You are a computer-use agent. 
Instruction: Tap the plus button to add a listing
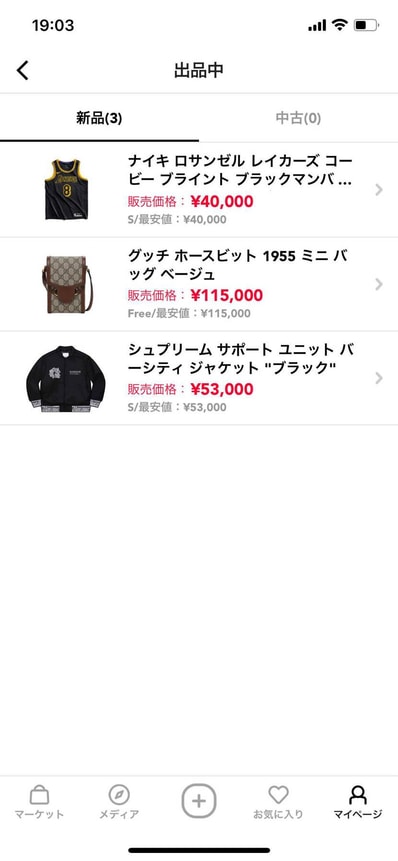pos(199,801)
